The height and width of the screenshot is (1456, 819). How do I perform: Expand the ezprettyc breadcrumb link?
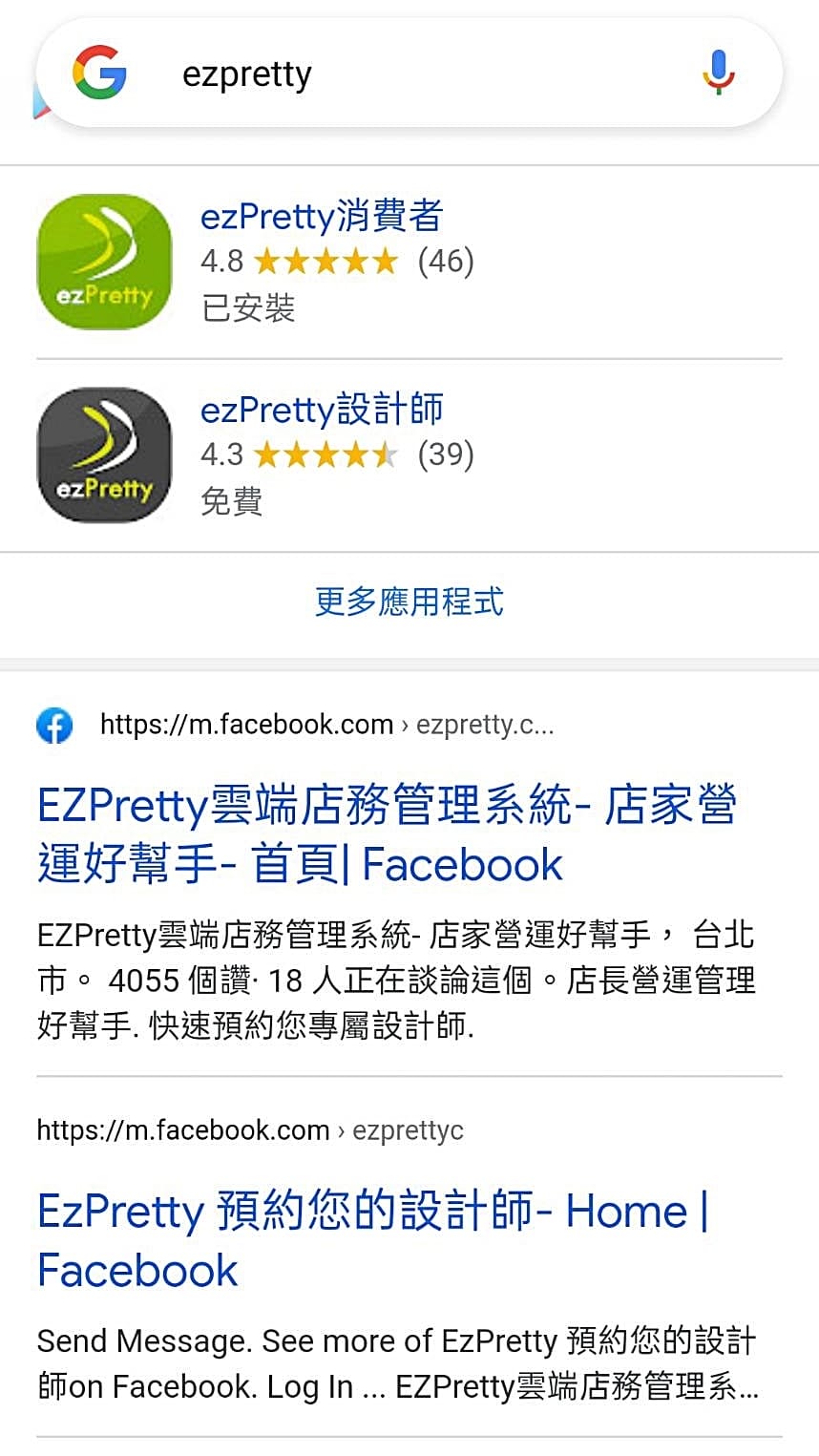click(408, 1130)
